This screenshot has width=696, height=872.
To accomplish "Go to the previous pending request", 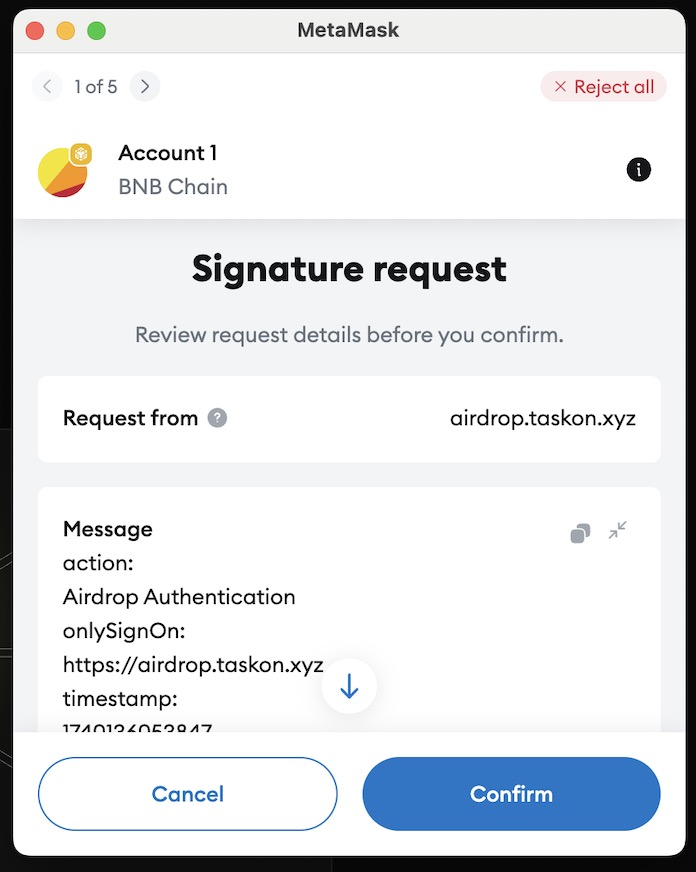I will (47, 87).
